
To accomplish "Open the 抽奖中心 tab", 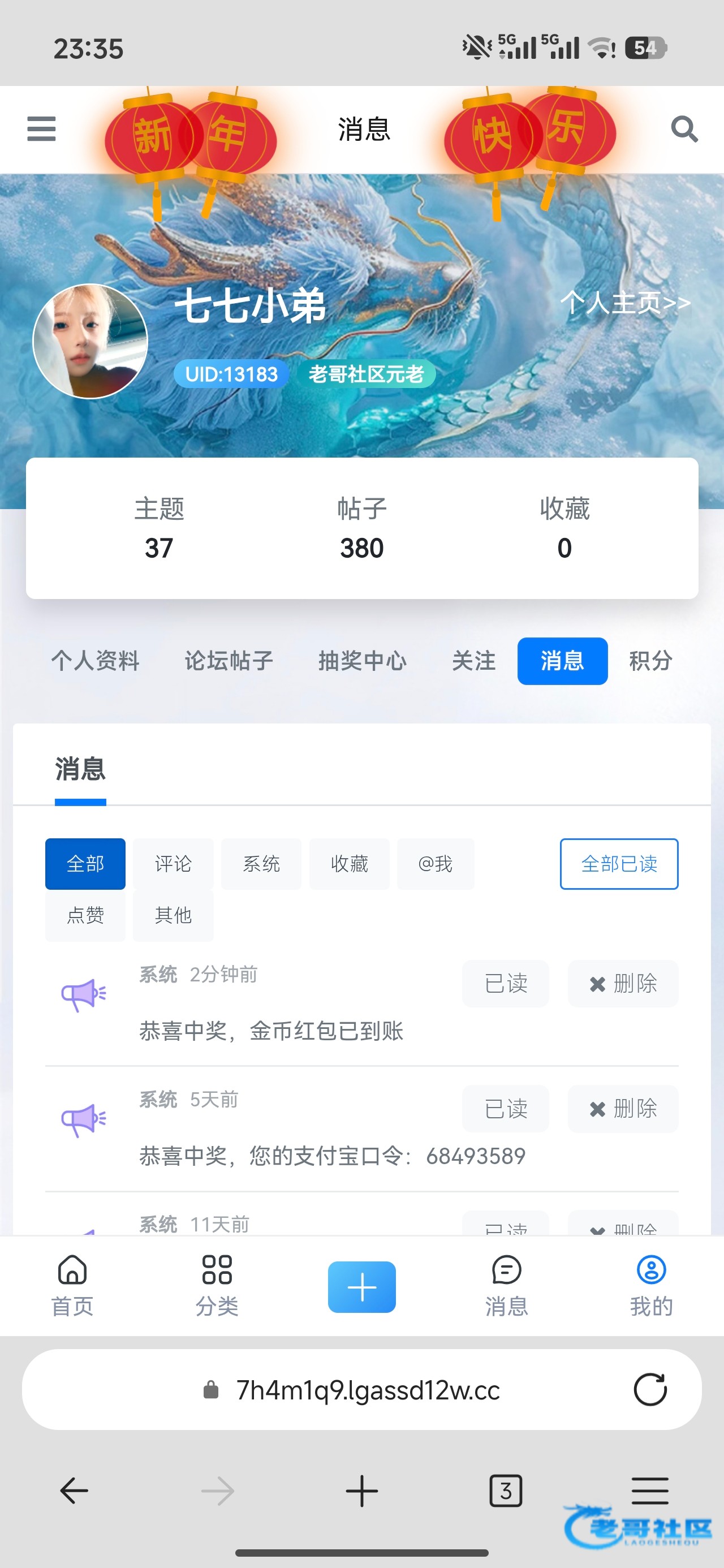I will tap(363, 661).
